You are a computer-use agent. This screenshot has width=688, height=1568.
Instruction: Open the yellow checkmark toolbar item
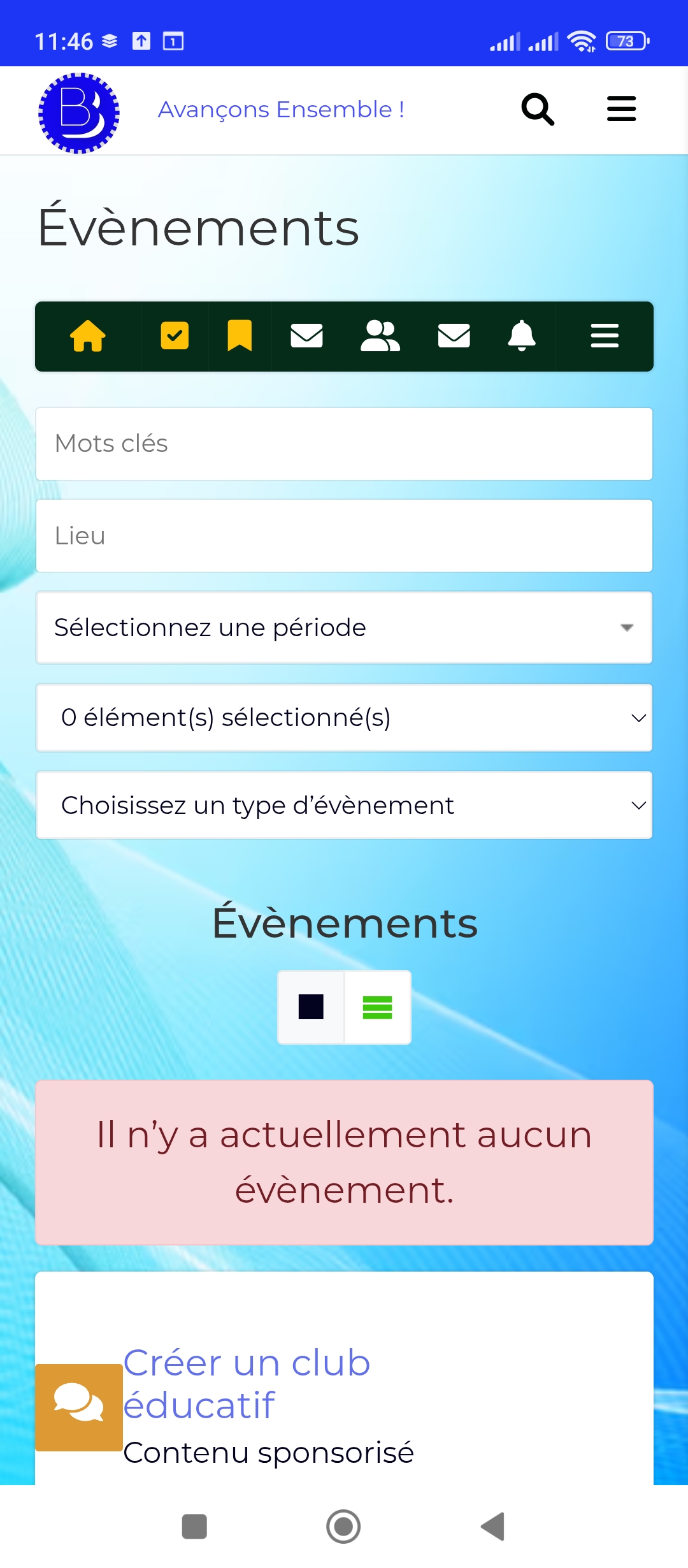[175, 336]
